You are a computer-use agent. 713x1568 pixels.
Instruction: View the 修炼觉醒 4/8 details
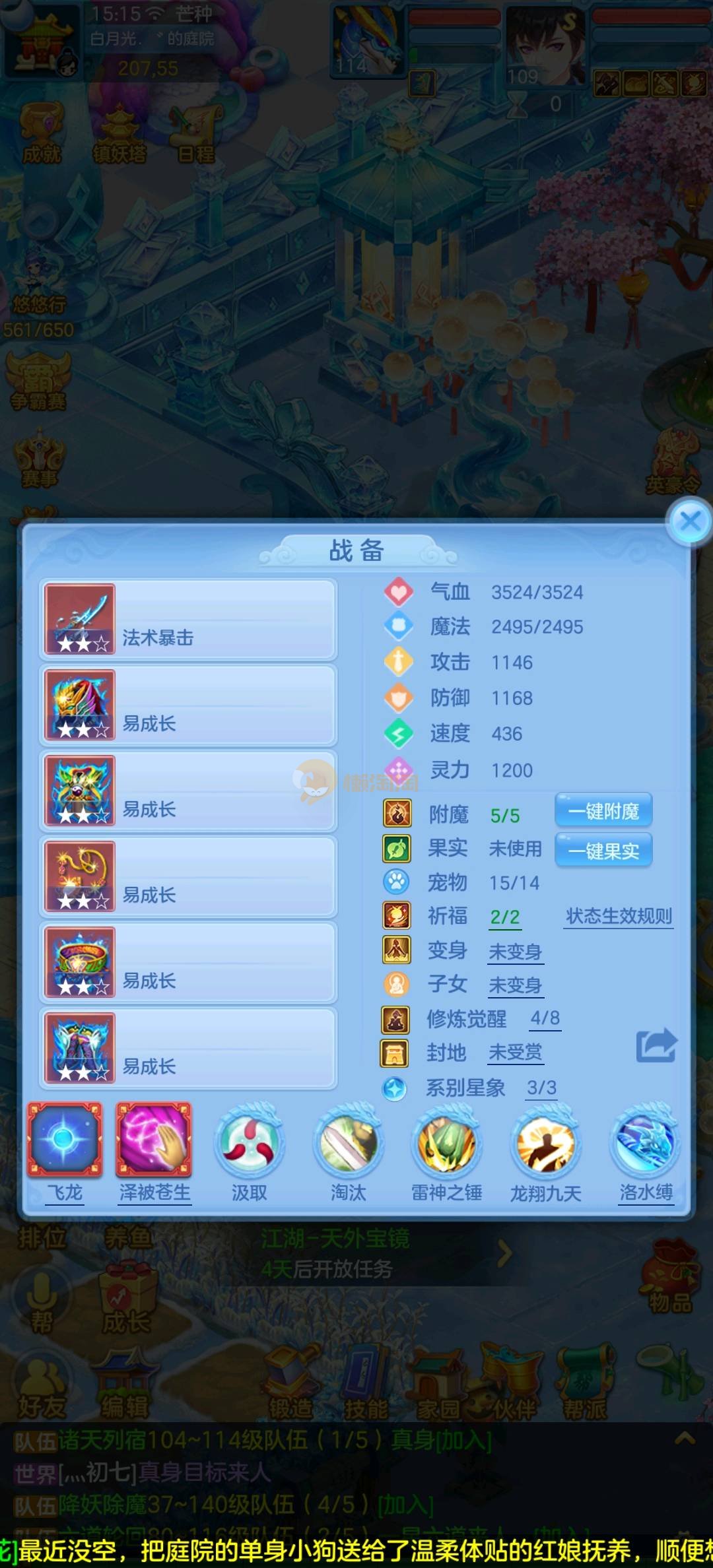(x=545, y=1018)
